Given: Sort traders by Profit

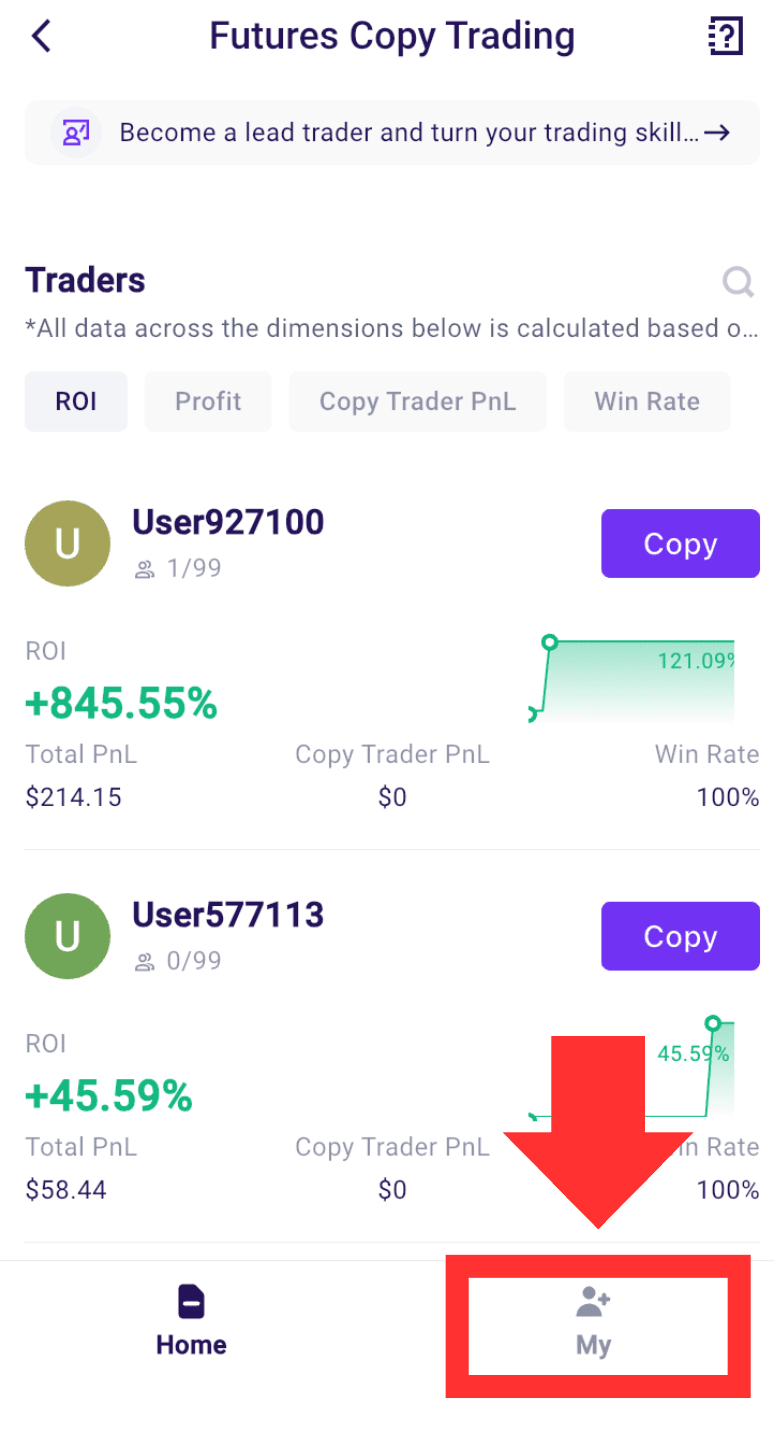Looking at the screenshot, I should pyautogui.click(x=208, y=402).
